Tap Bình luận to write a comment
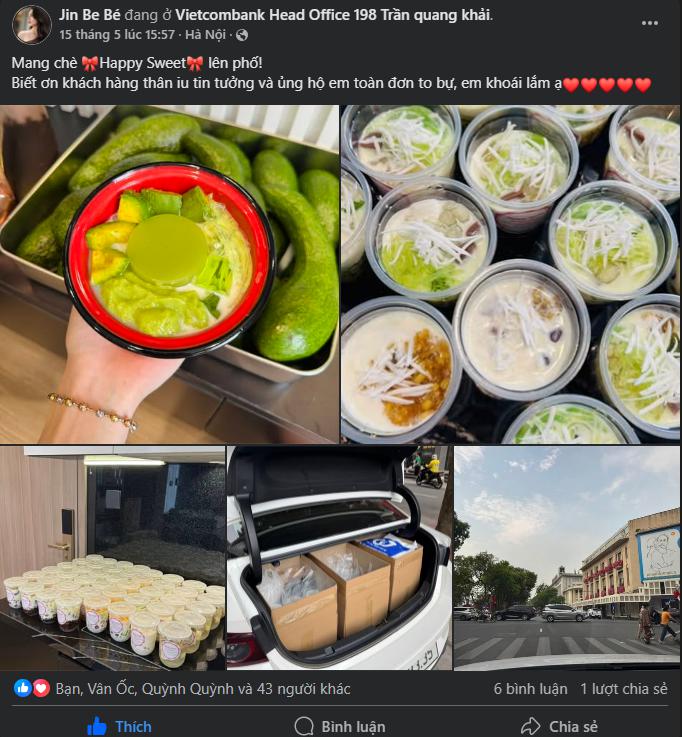 (340, 726)
